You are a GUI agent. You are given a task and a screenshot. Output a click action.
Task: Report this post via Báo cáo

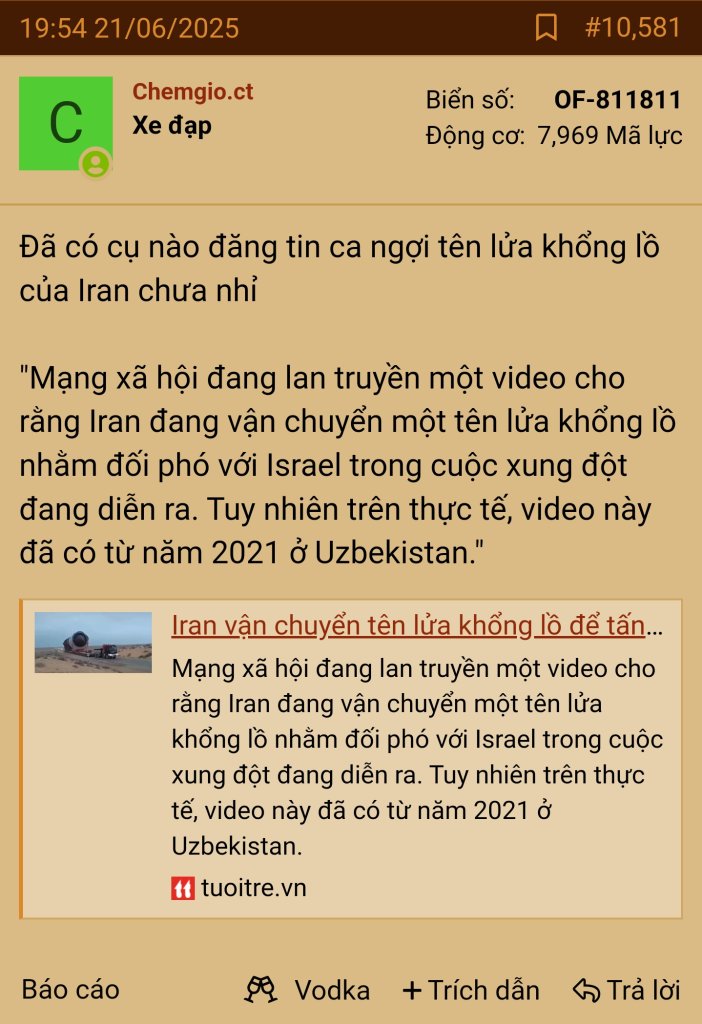click(x=70, y=990)
